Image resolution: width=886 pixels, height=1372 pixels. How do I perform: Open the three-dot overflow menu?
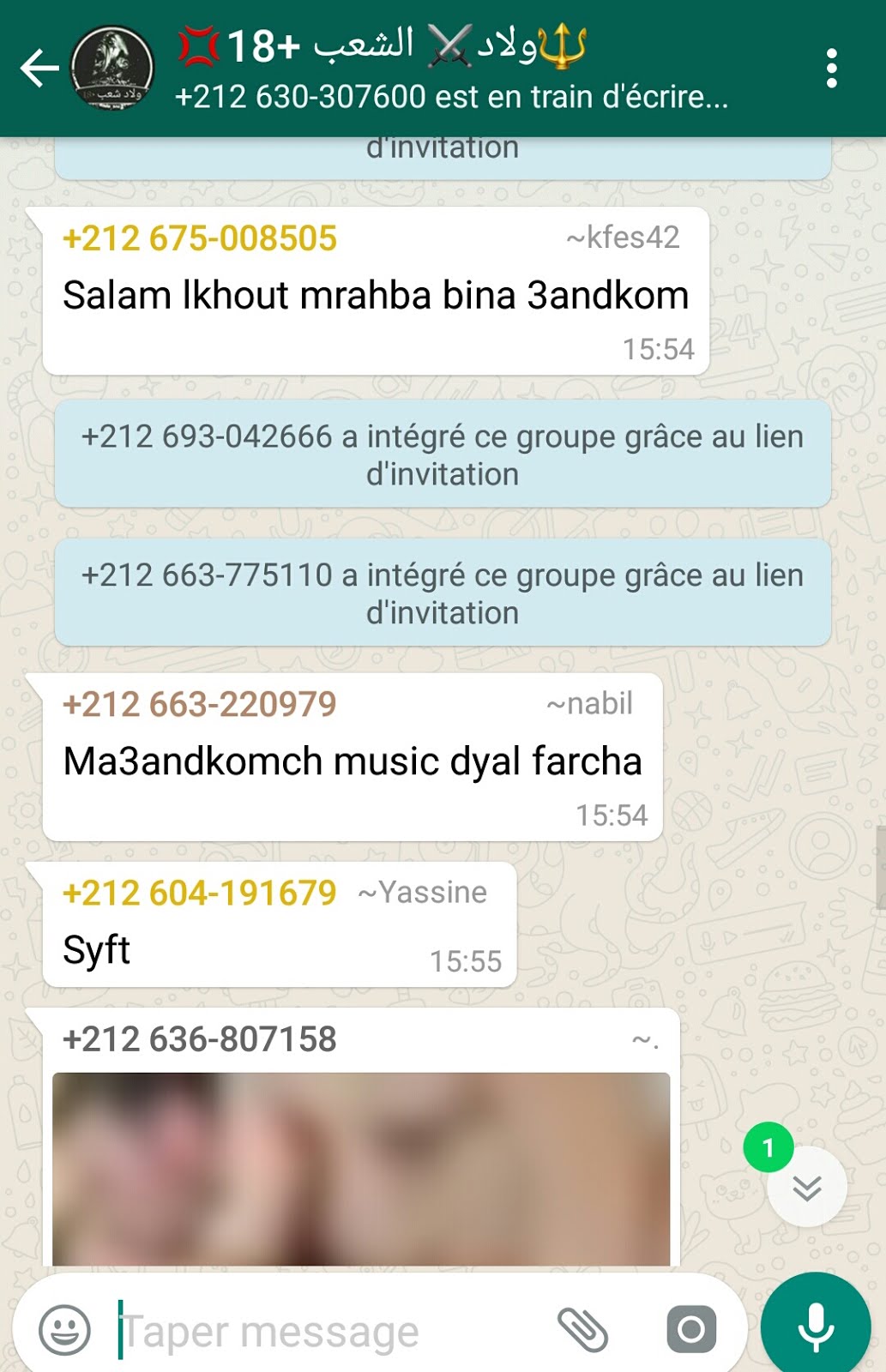pos(831,69)
